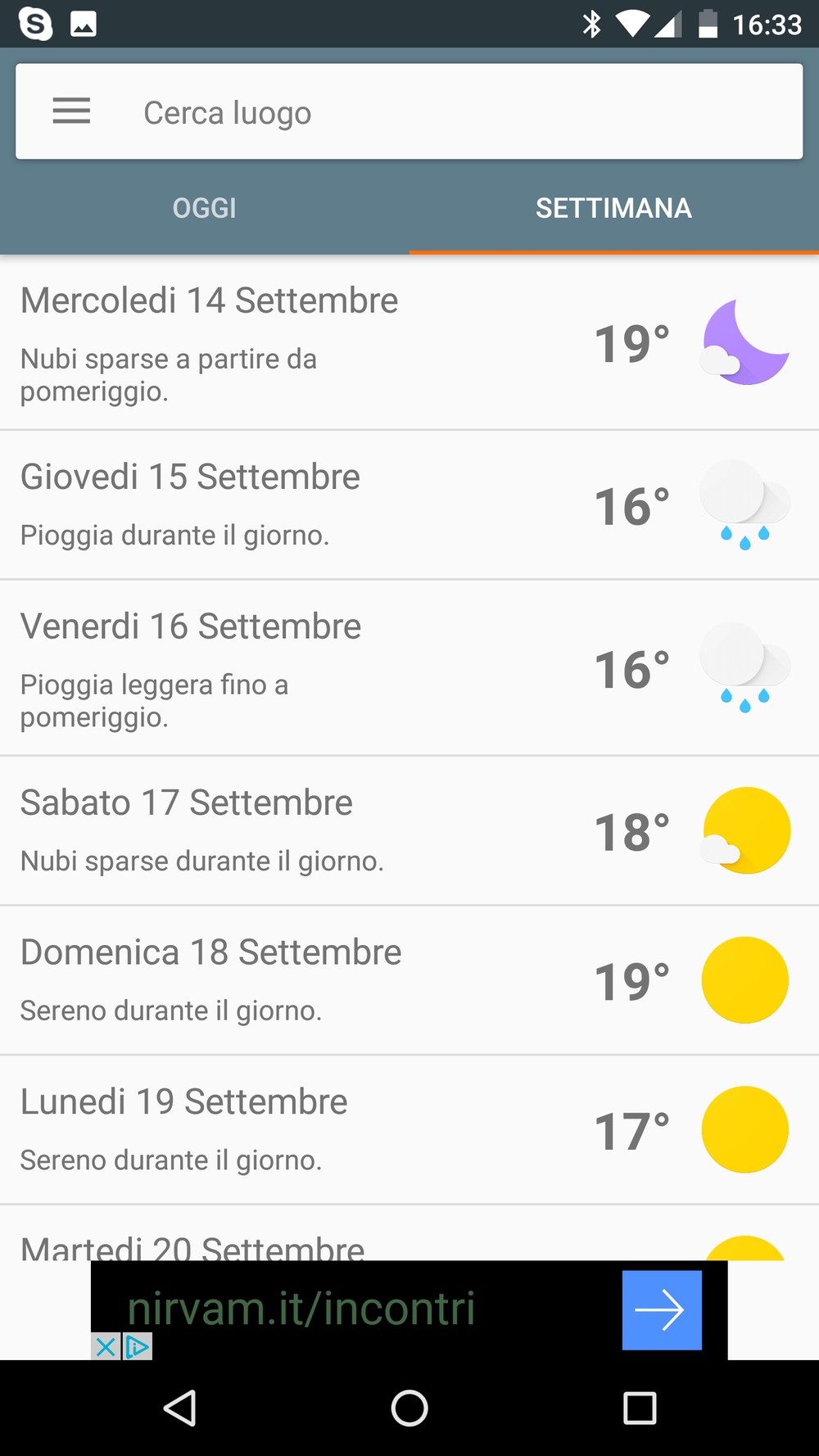Show details for Sabato 17 Settembre
This screenshot has width=819, height=1456.
click(x=408, y=830)
